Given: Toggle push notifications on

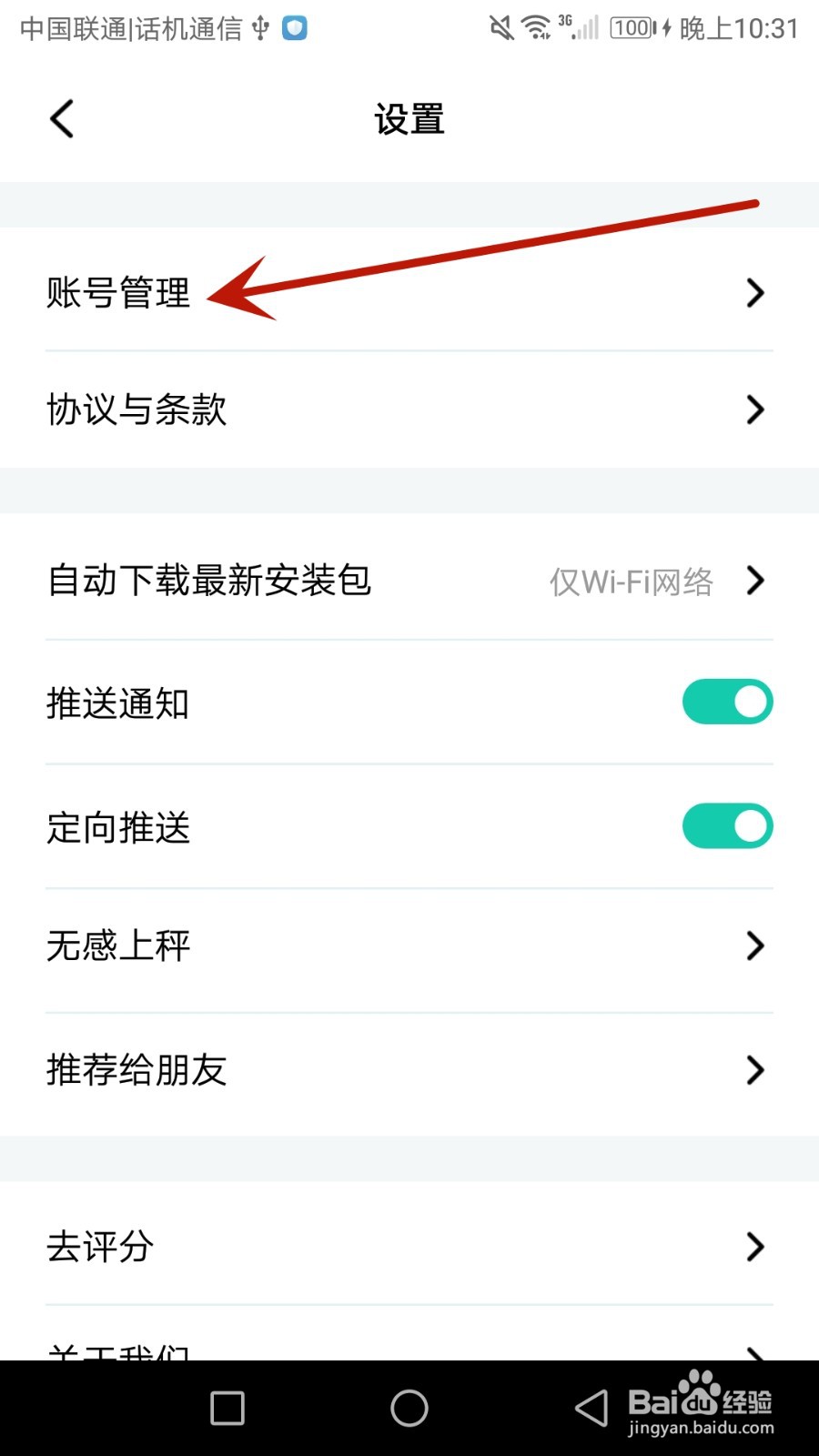Looking at the screenshot, I should coord(726,702).
